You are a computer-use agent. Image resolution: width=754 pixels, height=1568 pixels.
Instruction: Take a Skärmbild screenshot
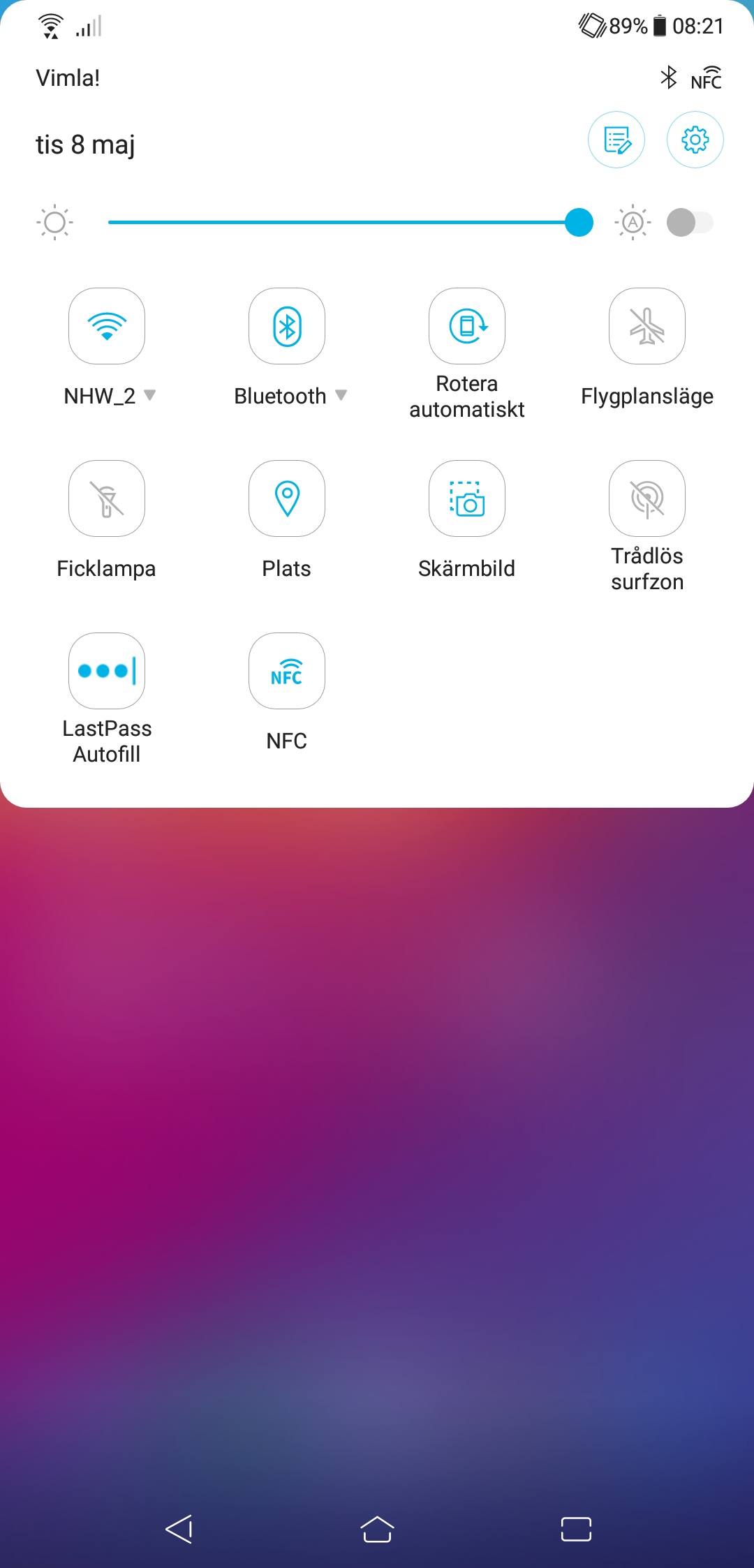point(467,498)
